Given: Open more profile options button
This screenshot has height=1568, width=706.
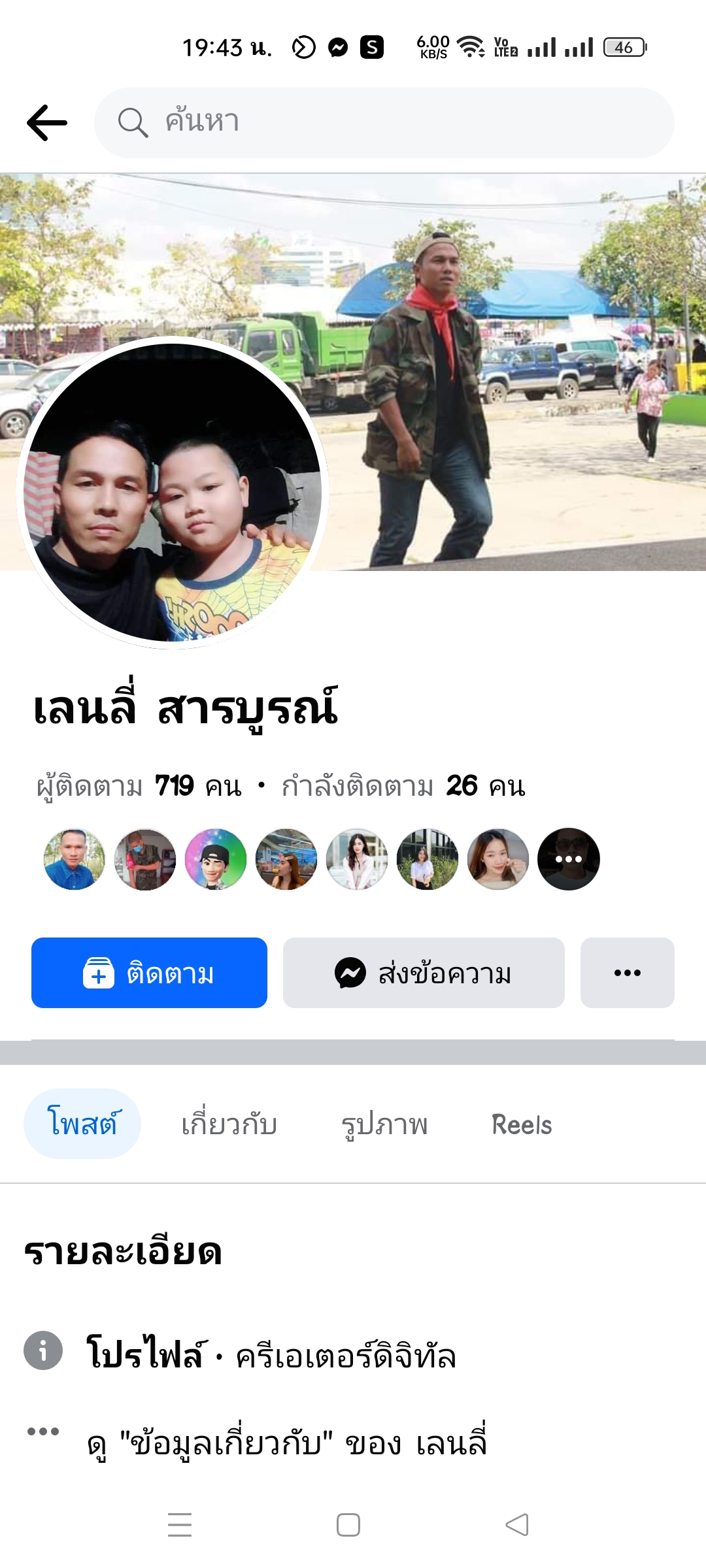Looking at the screenshot, I should pyautogui.click(x=627, y=973).
